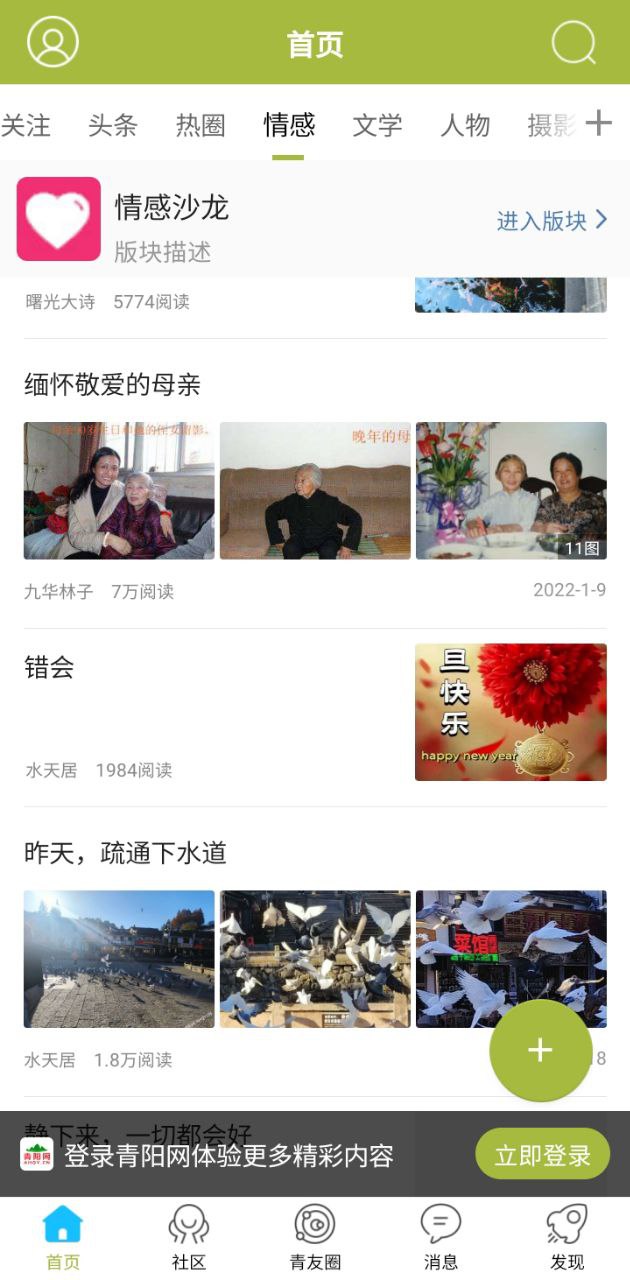Switch to the 头条 tab
This screenshot has height=1280, width=630.
(x=112, y=125)
